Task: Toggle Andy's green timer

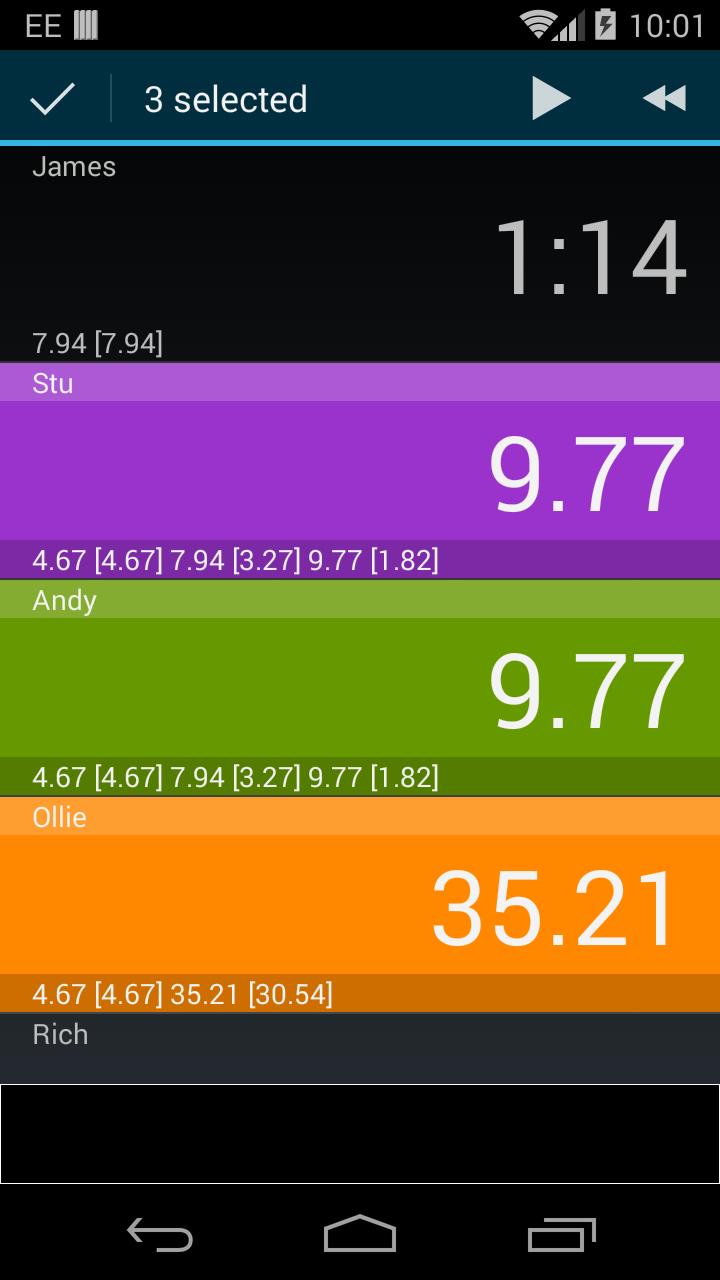Action: 360,688
